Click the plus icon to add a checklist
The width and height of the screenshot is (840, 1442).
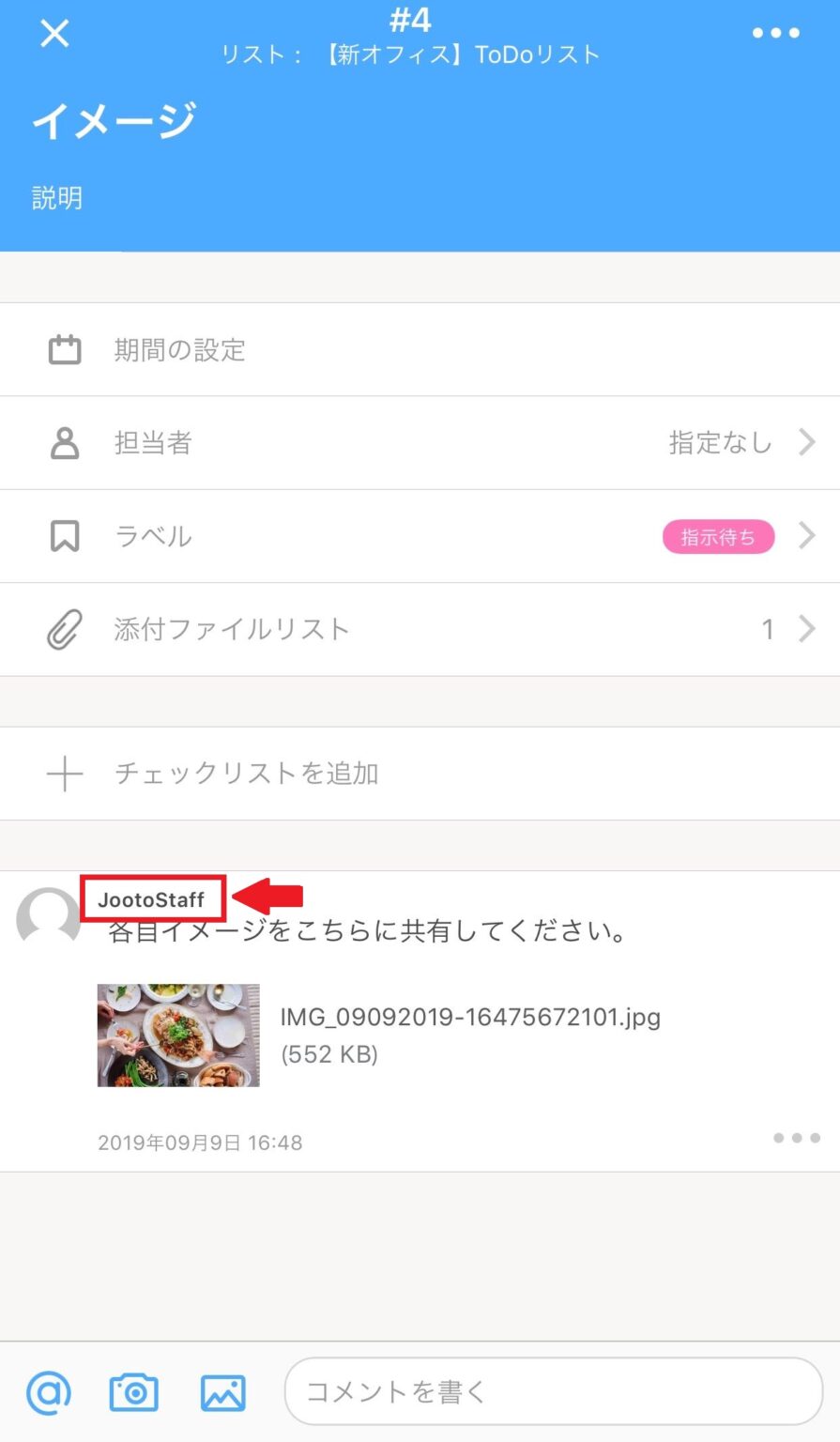click(x=64, y=773)
